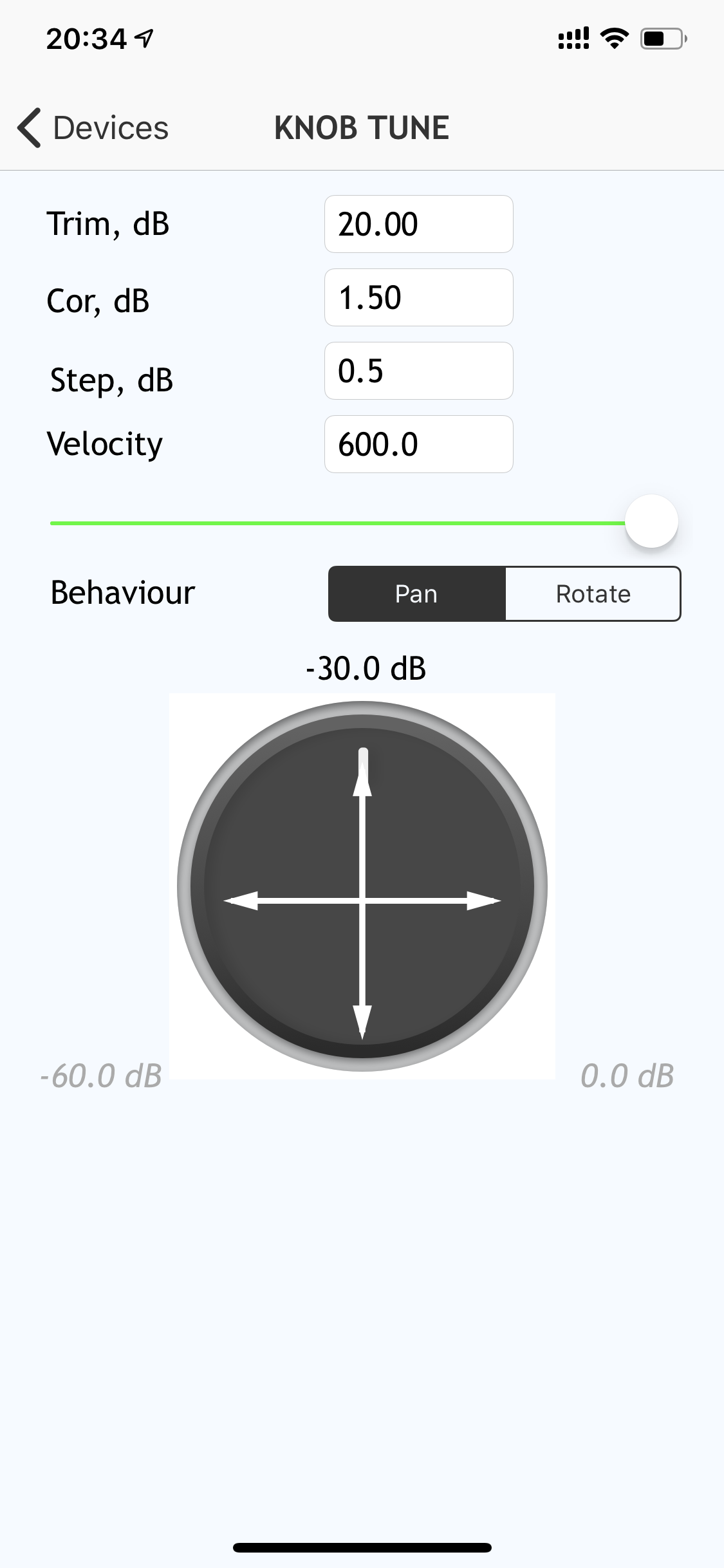This screenshot has height=1568, width=724.
Task: Edit the Velocity field
Action: point(418,444)
